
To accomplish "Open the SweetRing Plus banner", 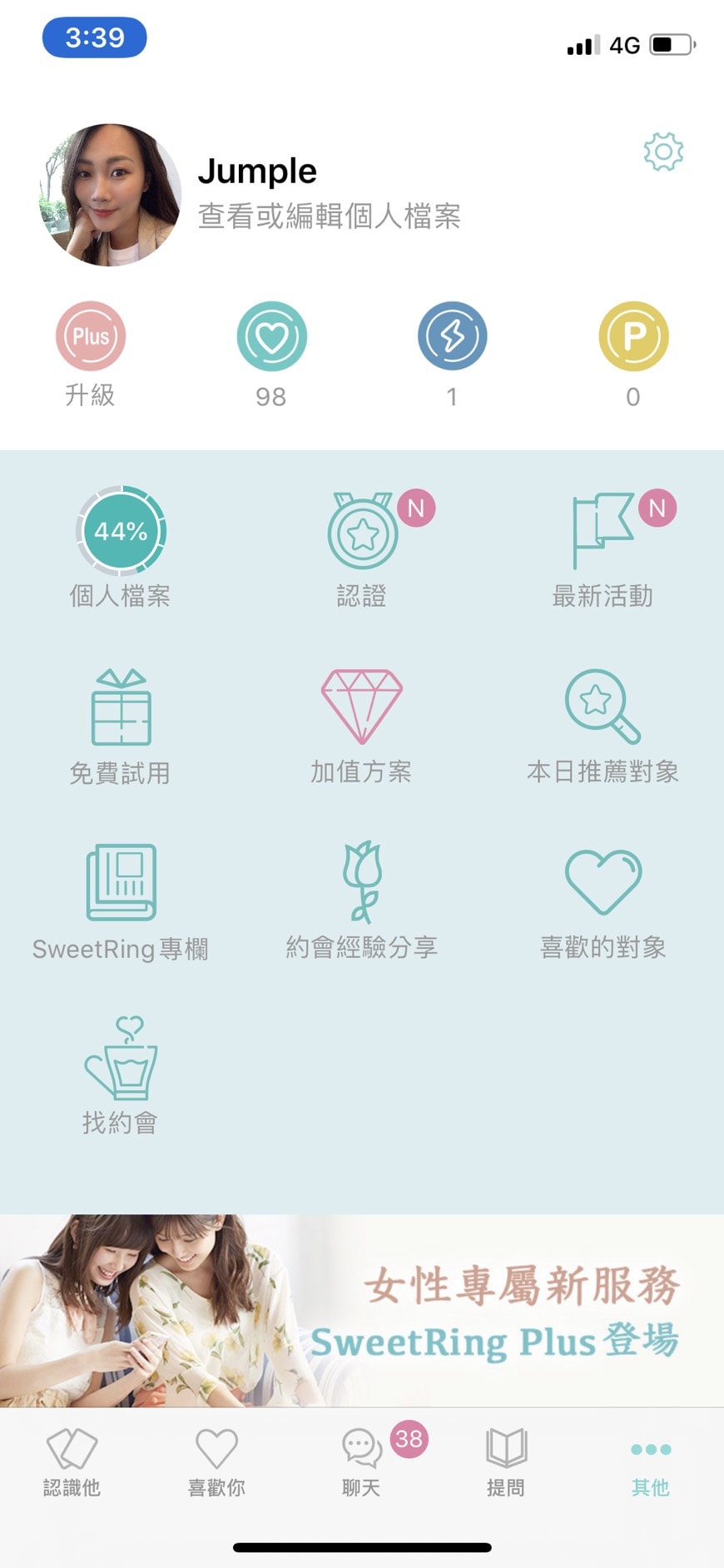I will (x=362, y=1310).
